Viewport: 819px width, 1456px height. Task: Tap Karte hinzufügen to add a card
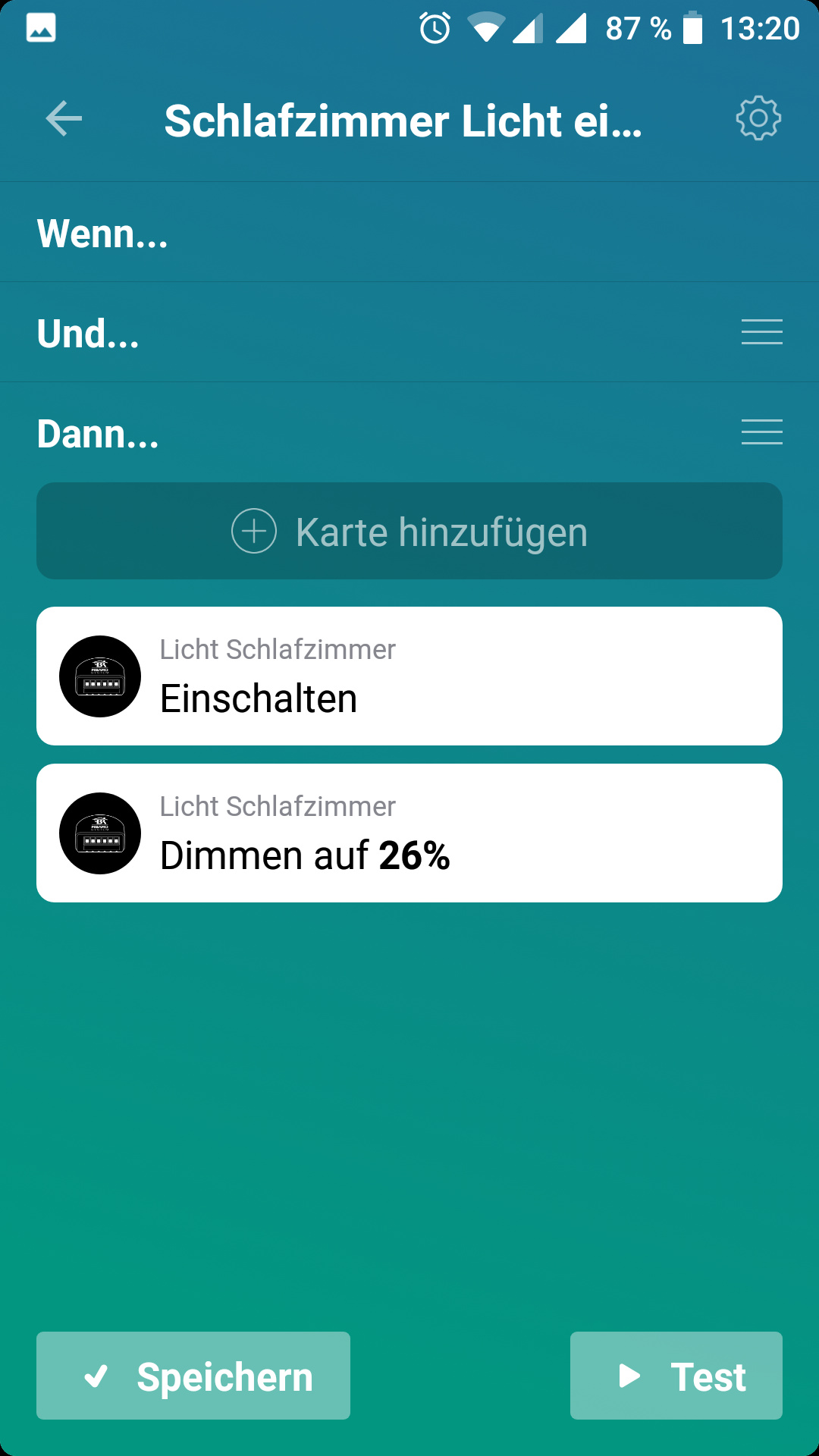(409, 531)
